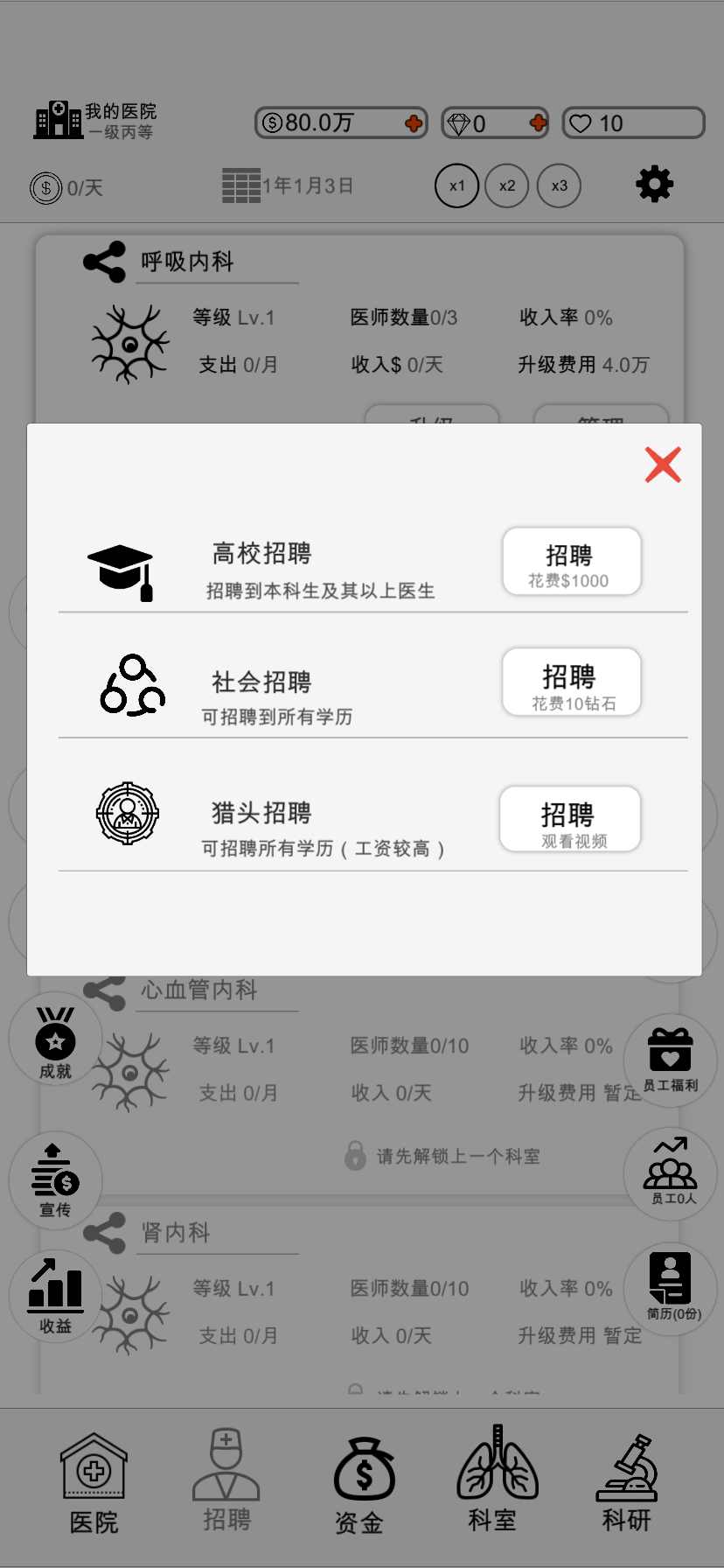View the 员工0人 staff count icon
The image size is (724, 1568).
point(670,1172)
